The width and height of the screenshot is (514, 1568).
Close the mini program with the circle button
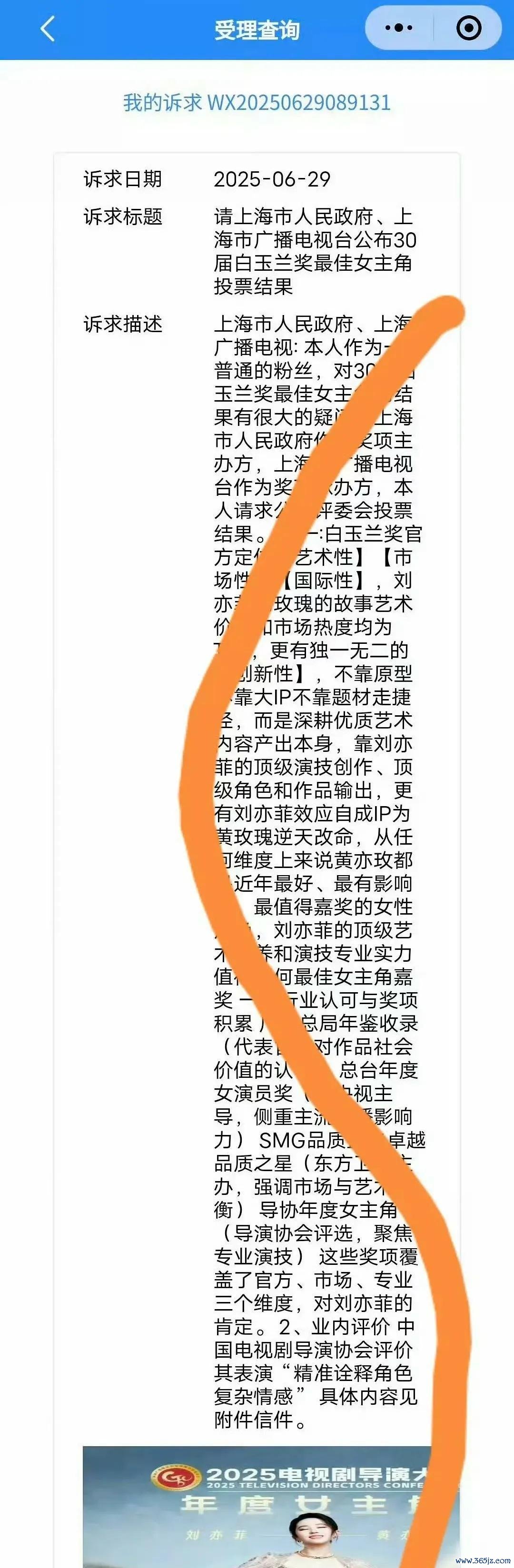point(468,28)
